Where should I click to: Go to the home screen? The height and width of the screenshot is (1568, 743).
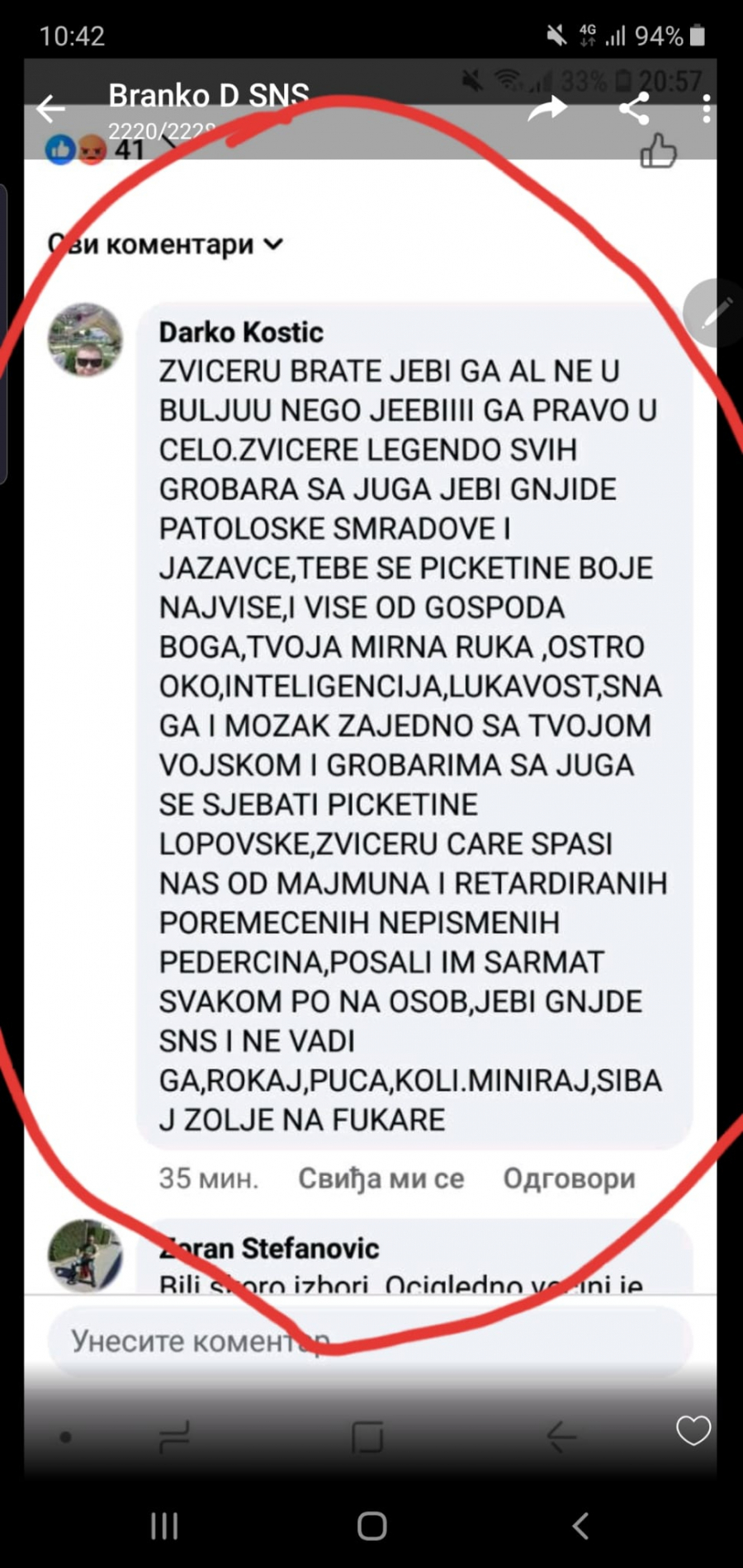point(371,1526)
